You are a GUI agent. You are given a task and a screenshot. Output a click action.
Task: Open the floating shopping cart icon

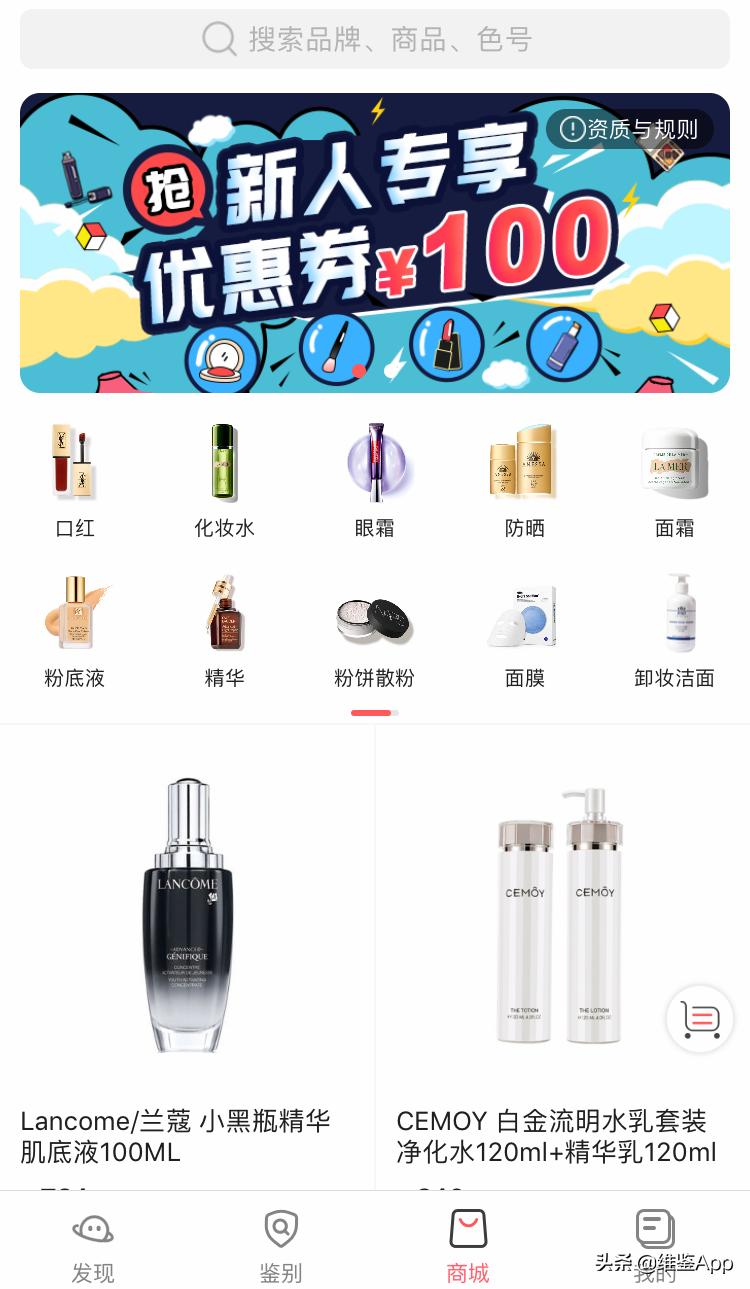tap(699, 1019)
